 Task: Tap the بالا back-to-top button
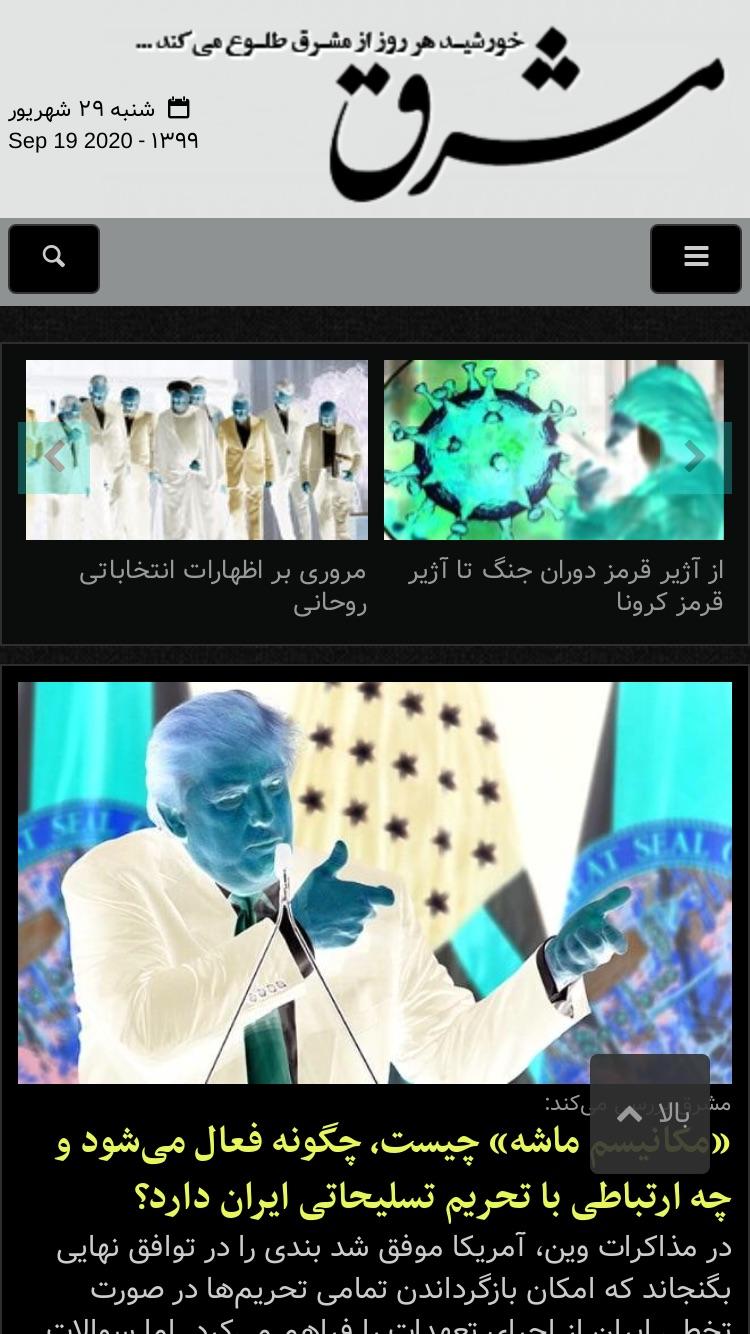click(650, 1114)
